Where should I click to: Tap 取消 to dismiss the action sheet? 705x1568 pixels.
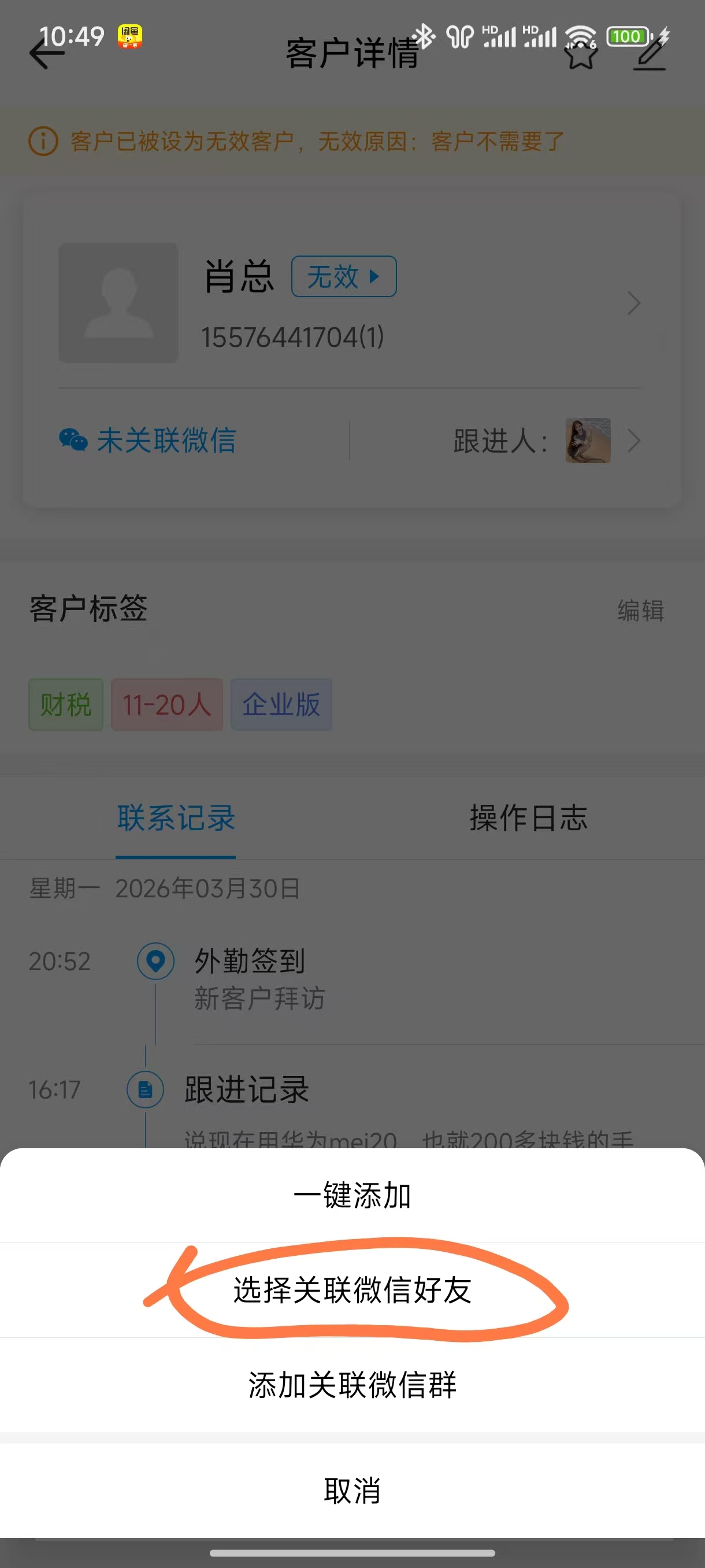tap(352, 1492)
